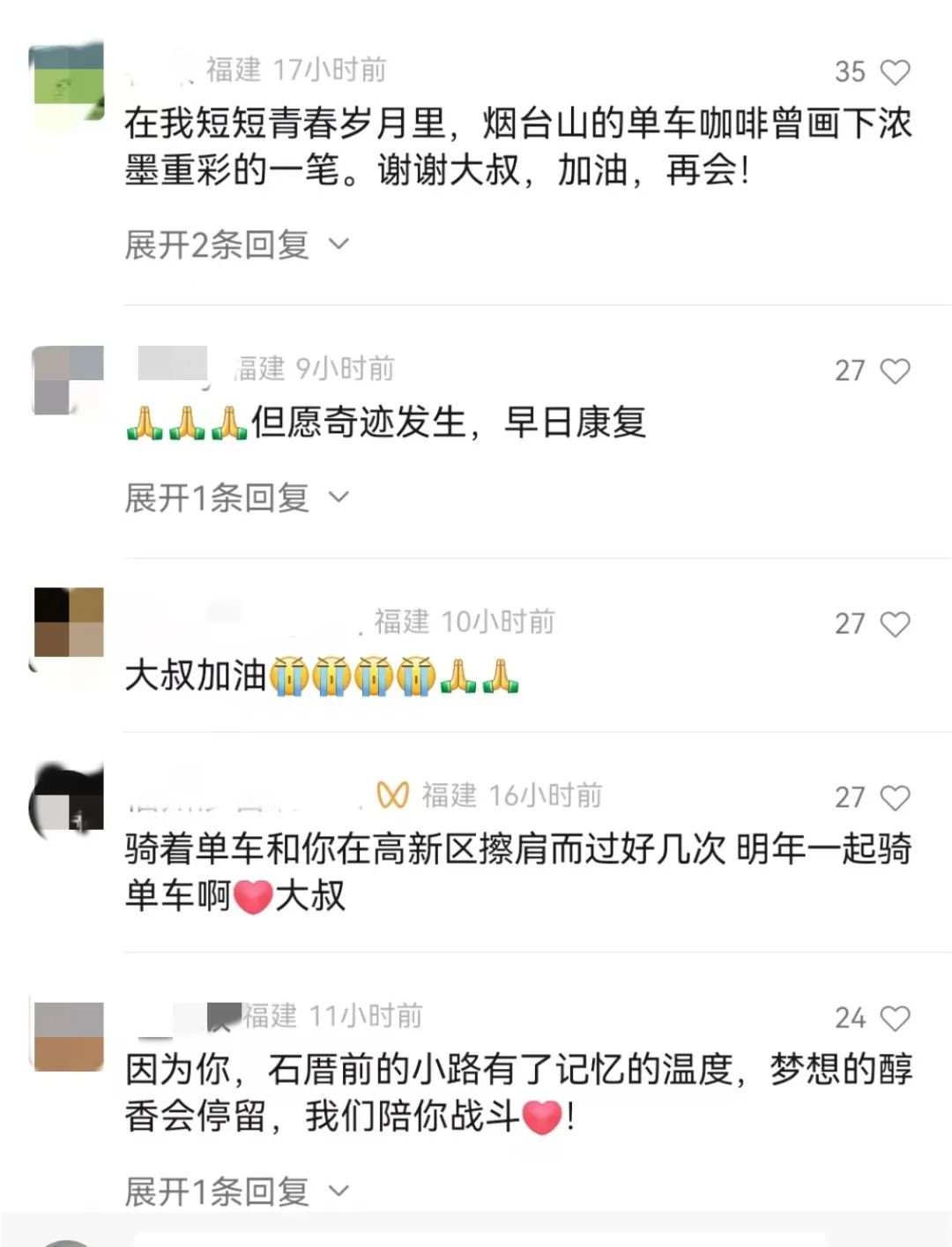Like the comment 大叔加油

[x=895, y=624]
